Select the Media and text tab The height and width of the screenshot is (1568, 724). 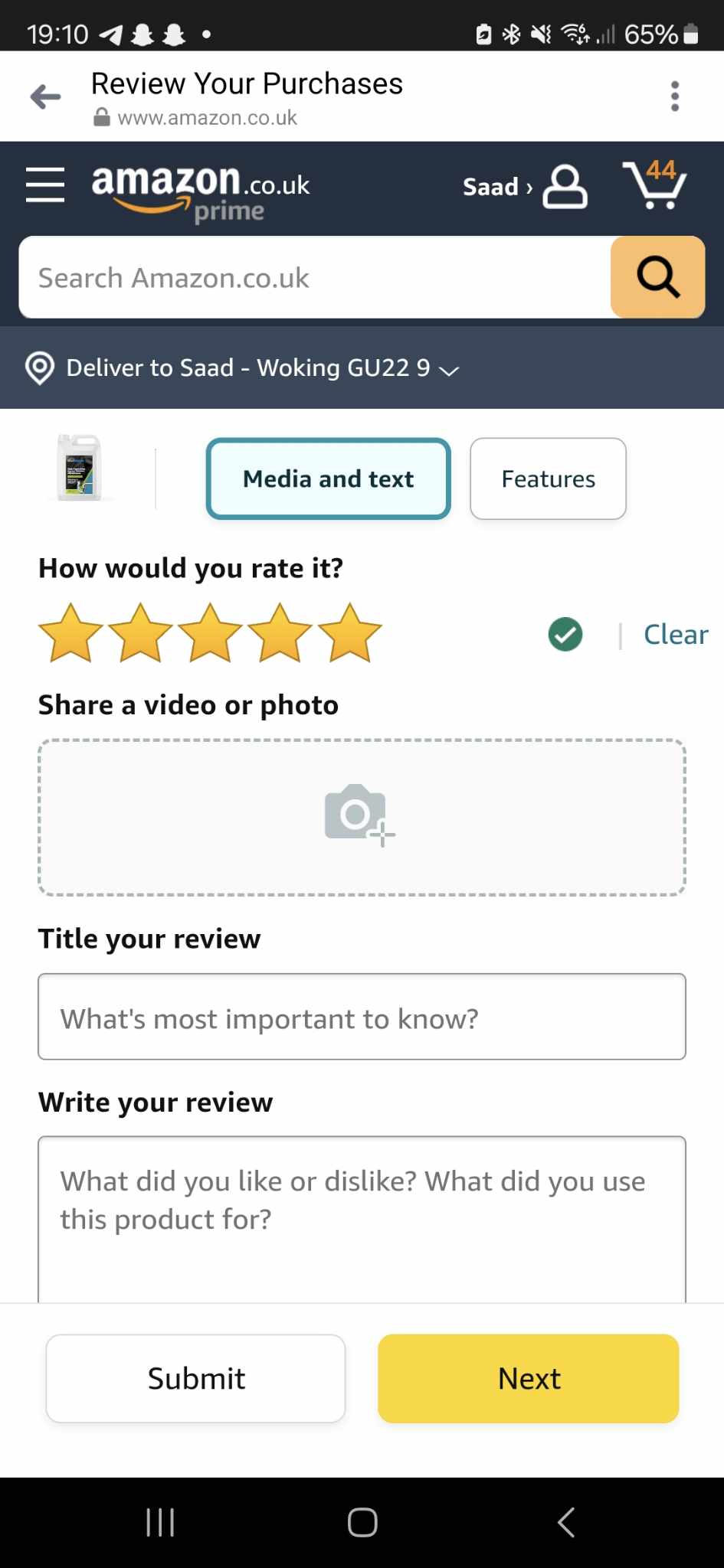328,479
